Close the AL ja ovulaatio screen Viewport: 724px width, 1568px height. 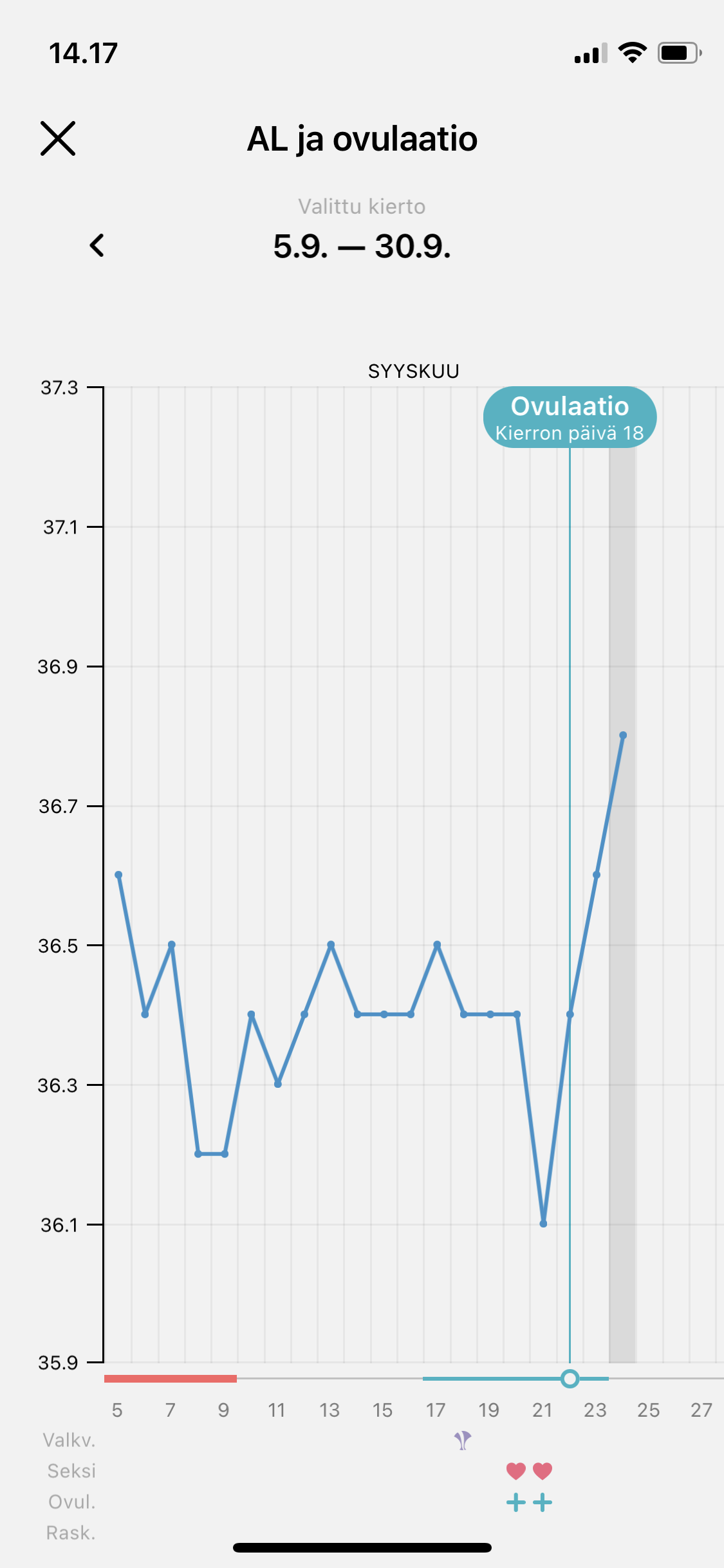[58, 138]
